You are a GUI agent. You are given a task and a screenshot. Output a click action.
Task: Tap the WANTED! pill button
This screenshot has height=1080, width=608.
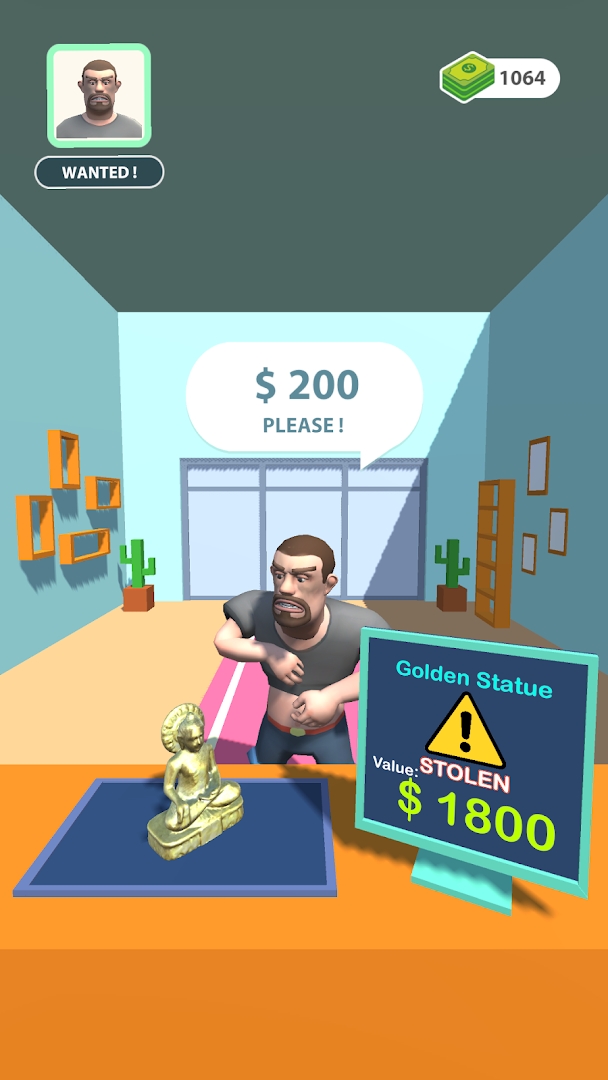(x=99, y=172)
